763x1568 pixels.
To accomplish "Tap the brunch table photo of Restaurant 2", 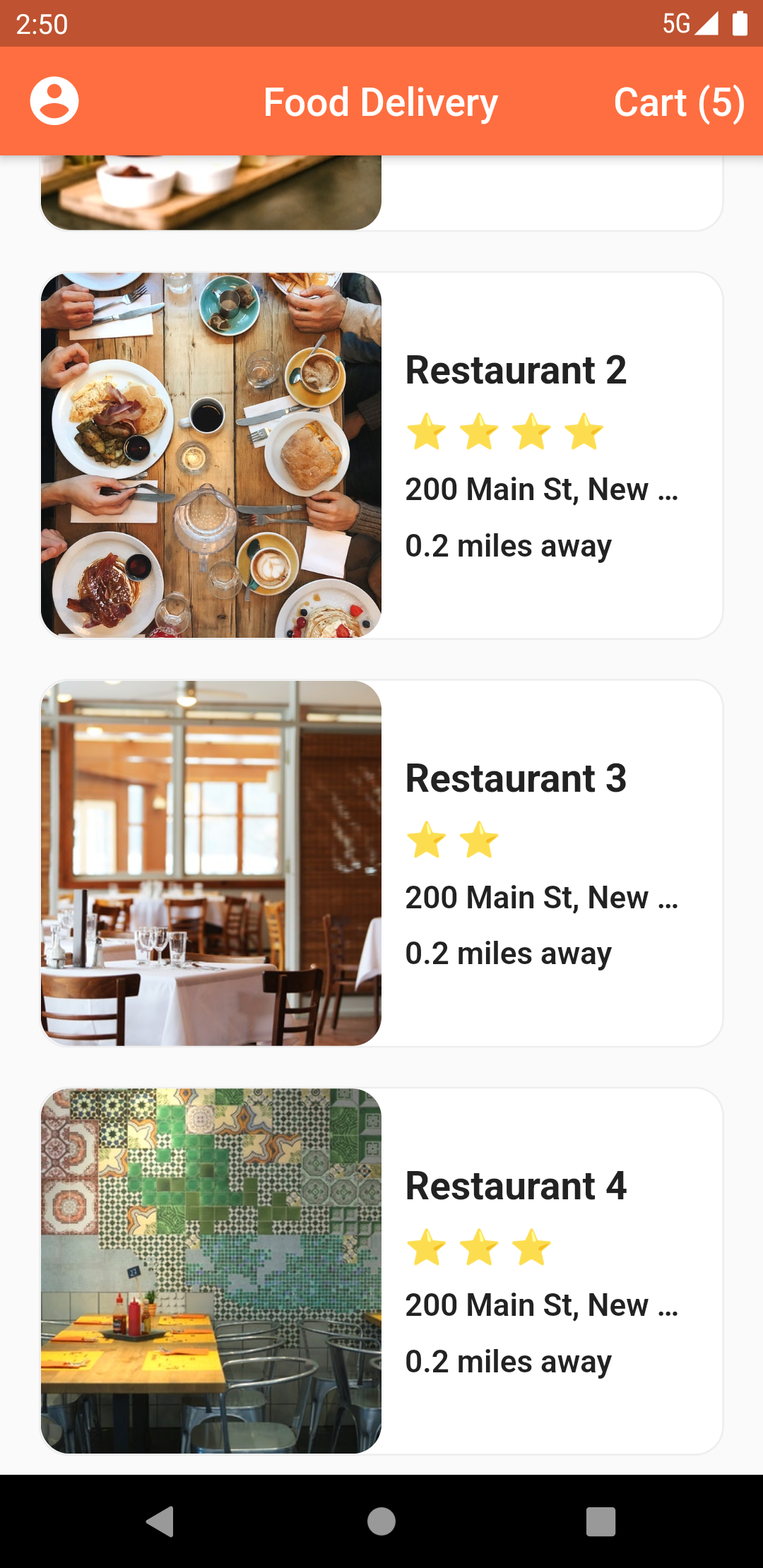I will click(x=211, y=456).
